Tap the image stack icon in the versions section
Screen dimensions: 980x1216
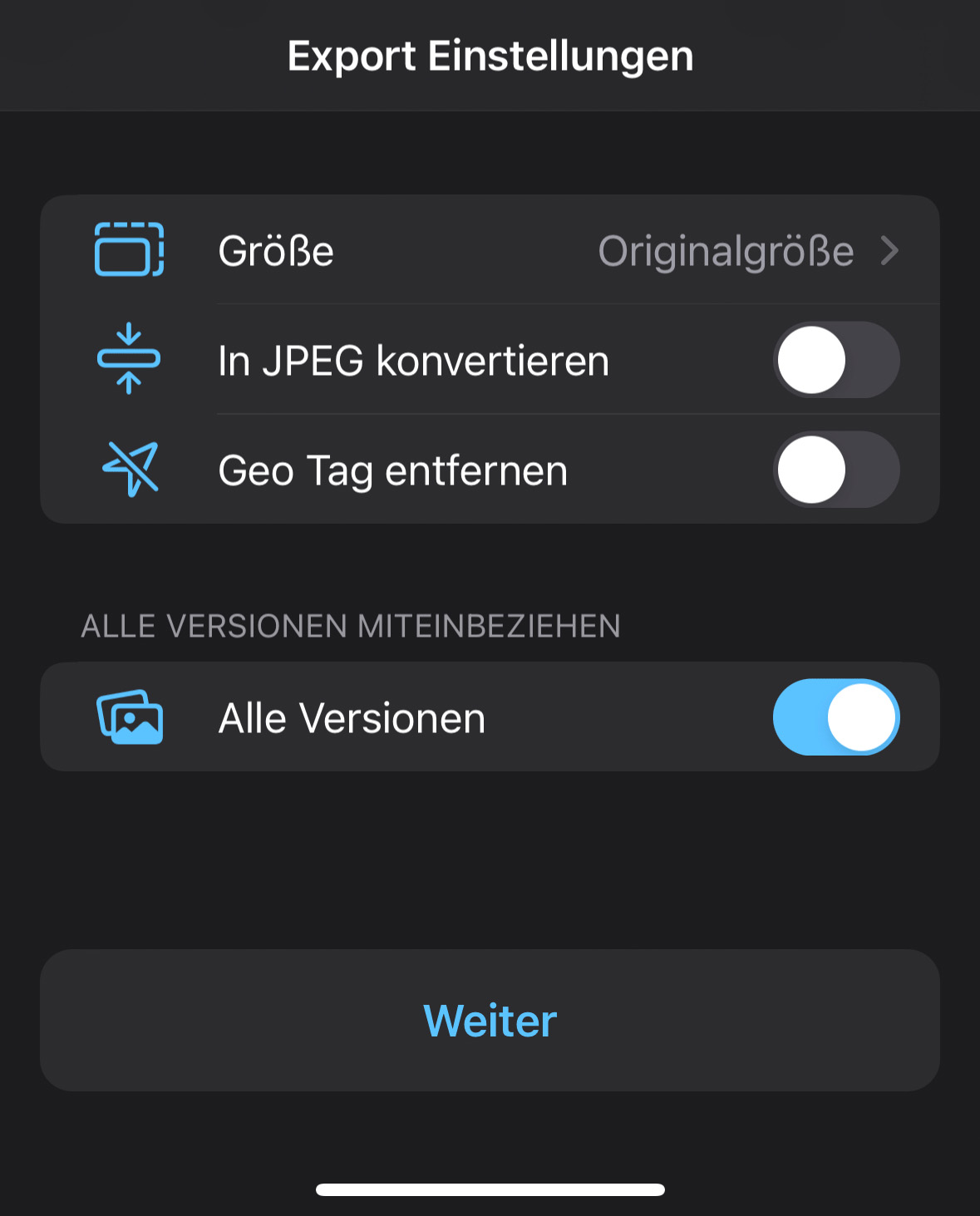pyautogui.click(x=130, y=717)
